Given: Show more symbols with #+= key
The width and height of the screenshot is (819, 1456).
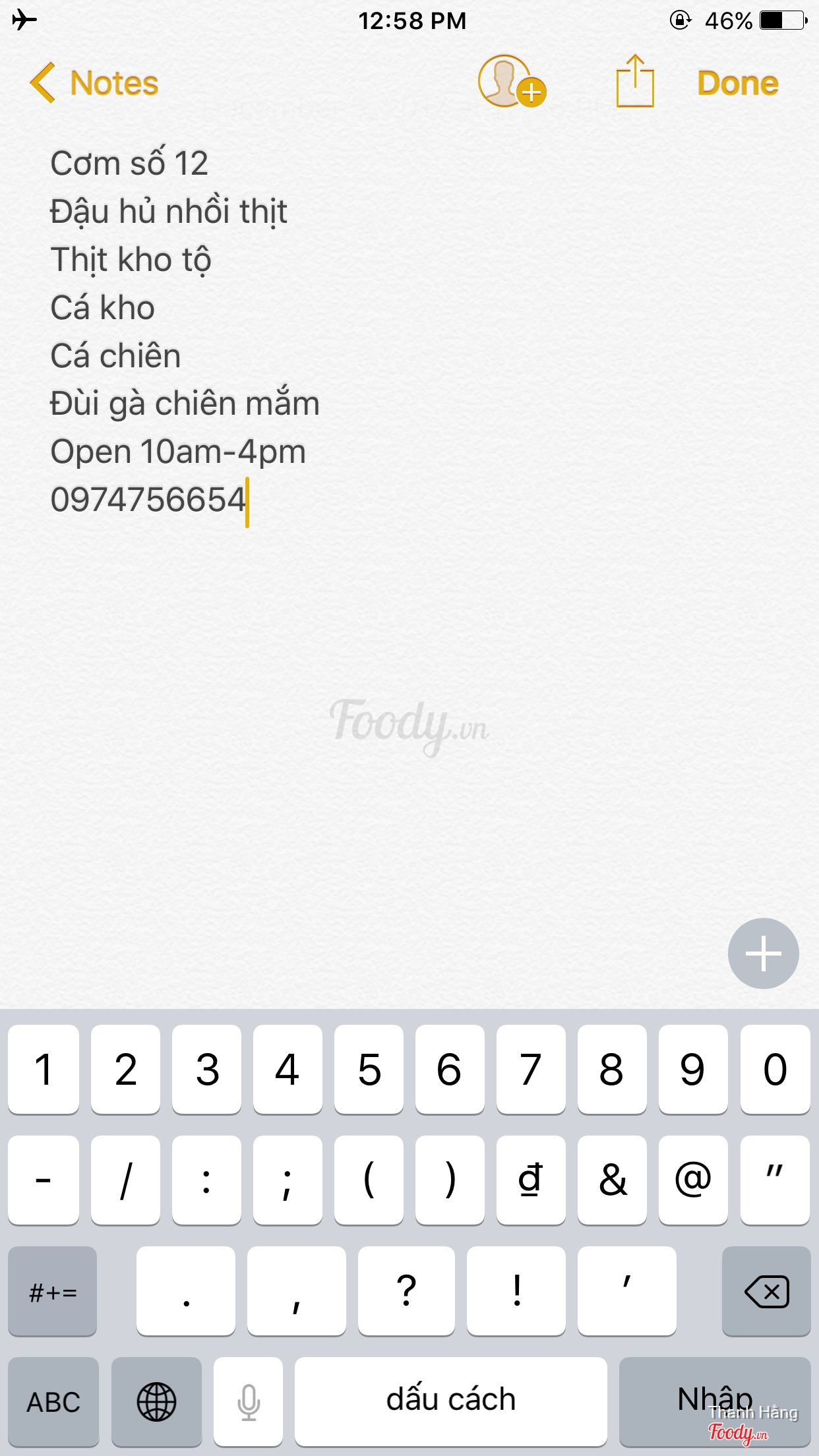Looking at the screenshot, I should [53, 1291].
